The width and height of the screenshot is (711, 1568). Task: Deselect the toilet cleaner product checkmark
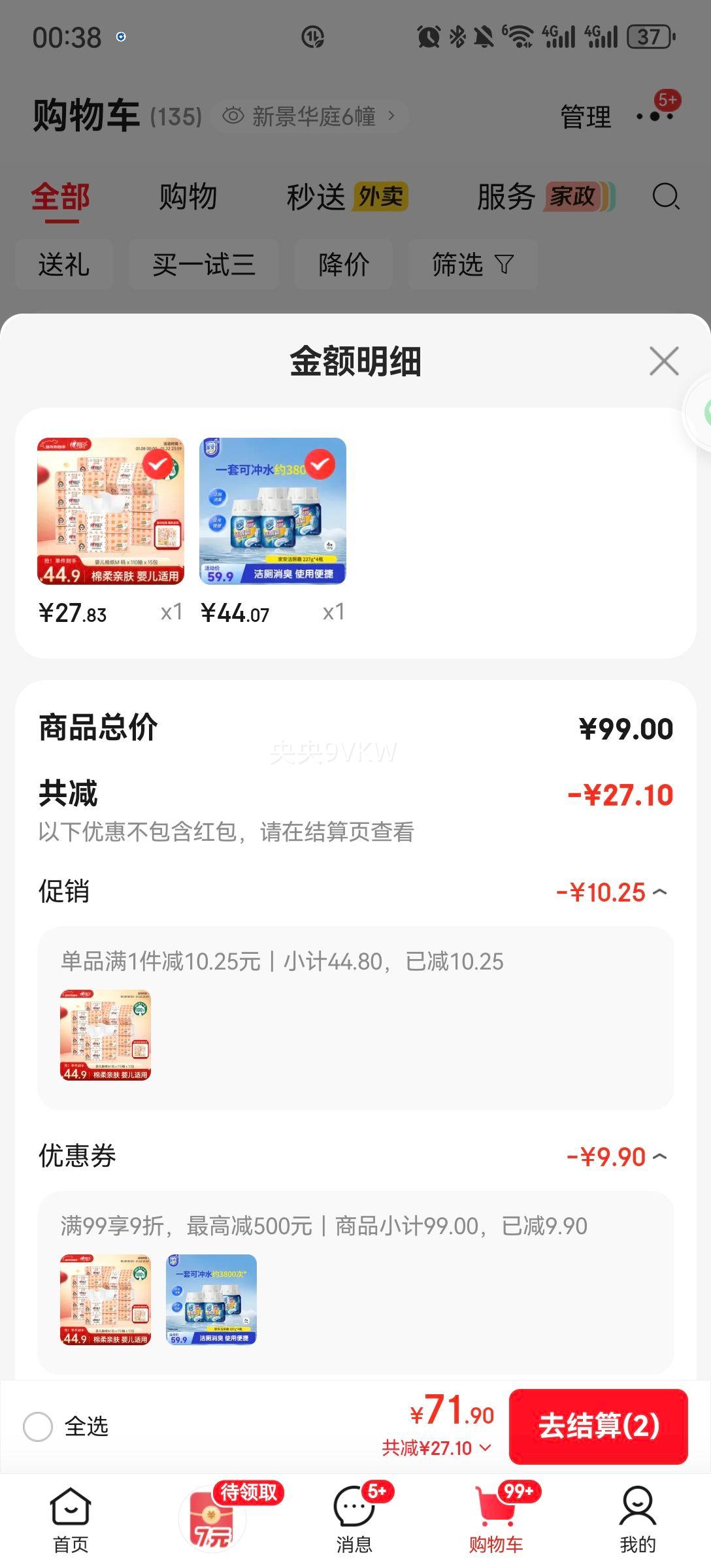coord(320,465)
